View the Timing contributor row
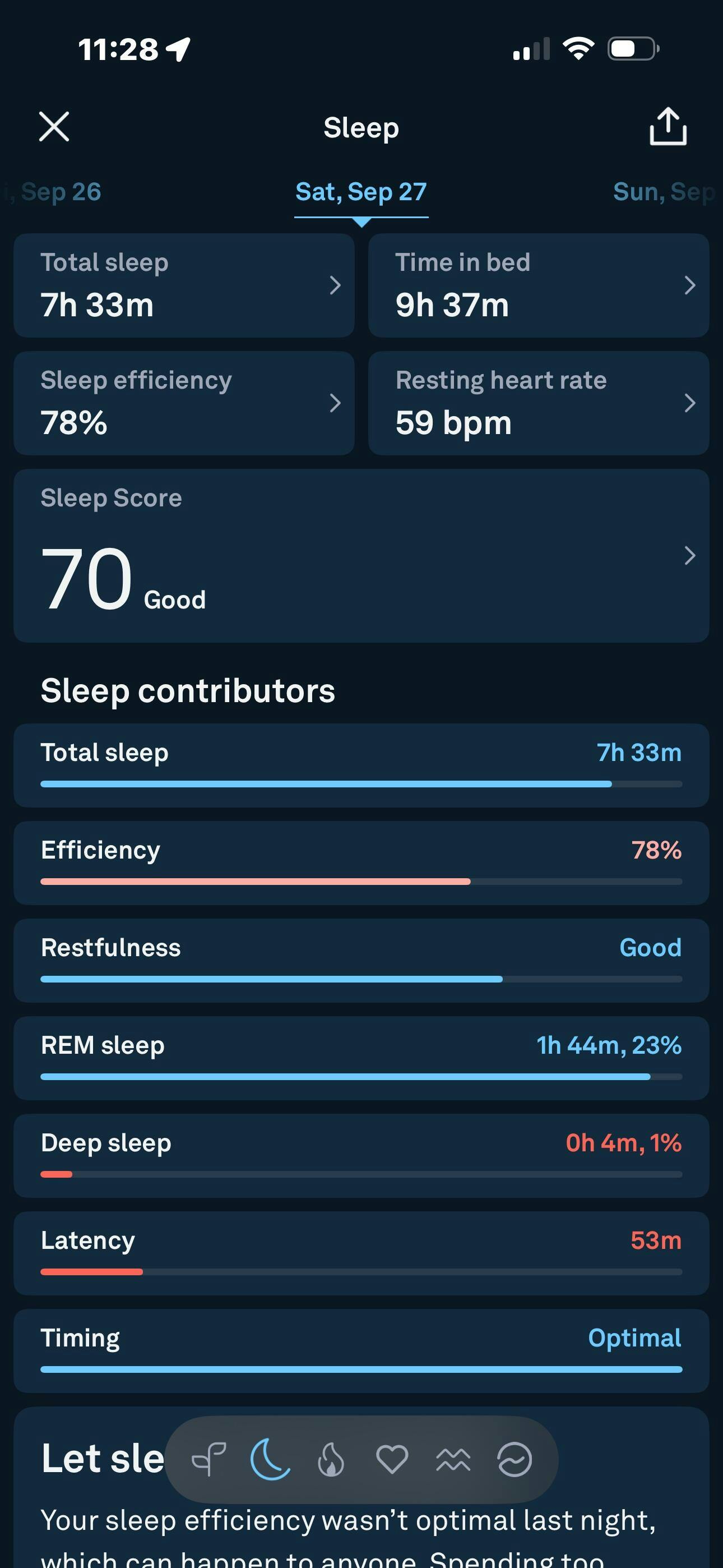 tap(361, 1350)
